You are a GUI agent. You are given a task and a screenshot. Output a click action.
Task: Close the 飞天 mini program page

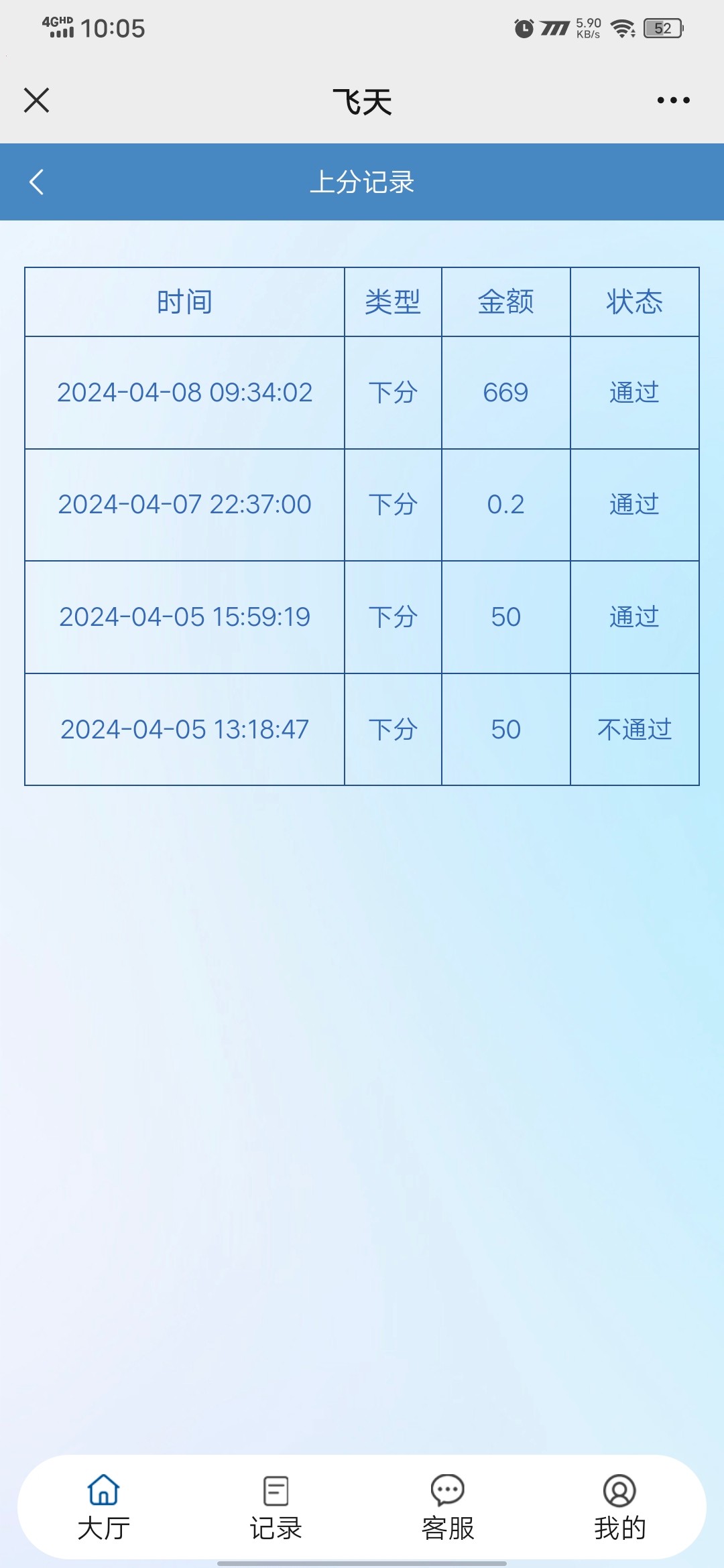click(36, 101)
